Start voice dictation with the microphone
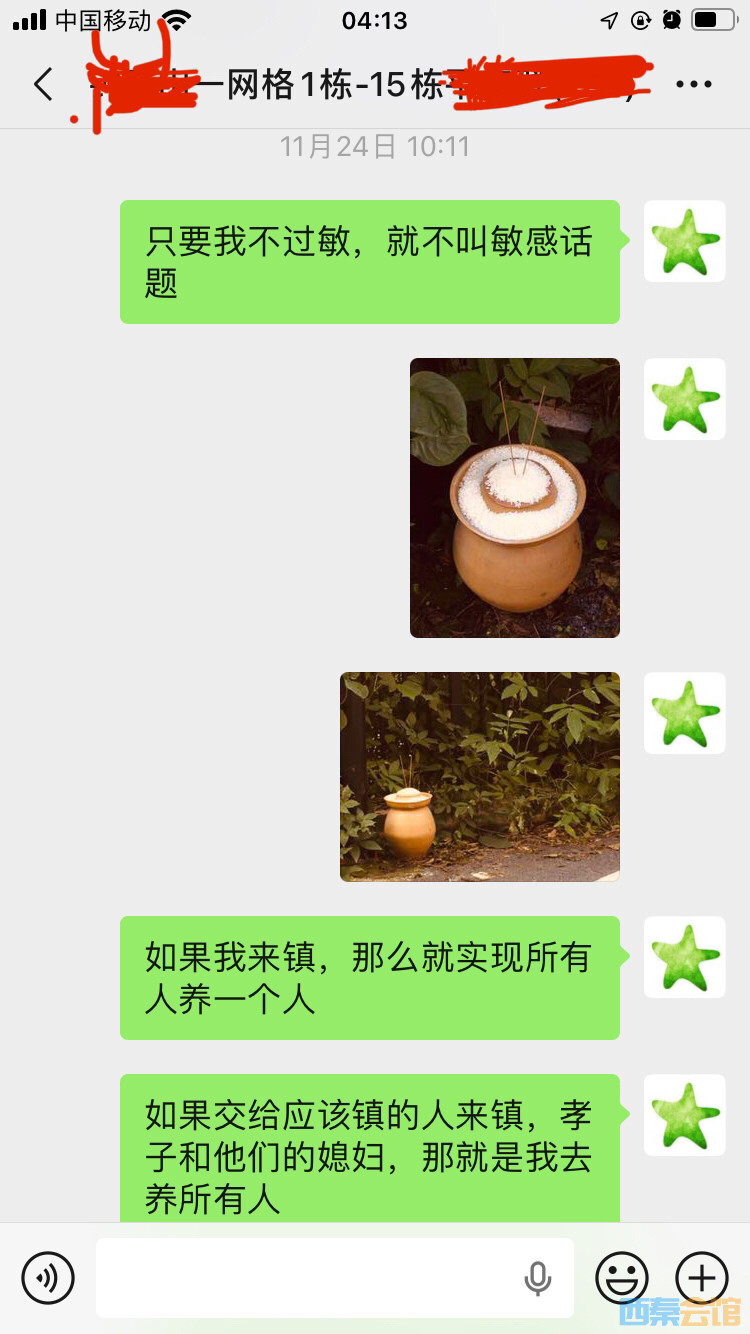750x1334 pixels. tap(538, 1278)
